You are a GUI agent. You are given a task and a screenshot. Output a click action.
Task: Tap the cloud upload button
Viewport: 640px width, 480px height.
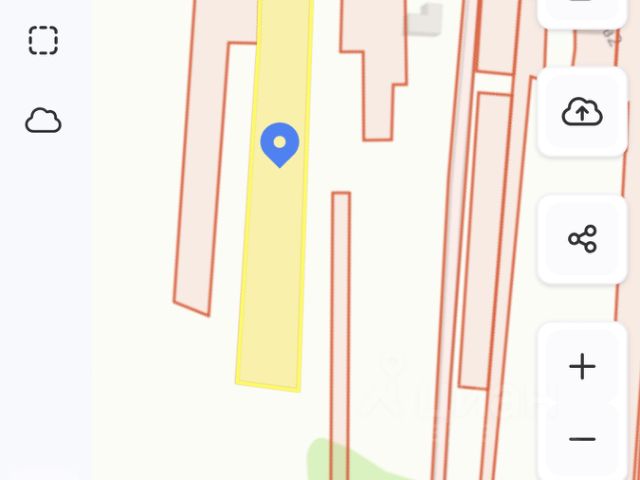pos(582,112)
